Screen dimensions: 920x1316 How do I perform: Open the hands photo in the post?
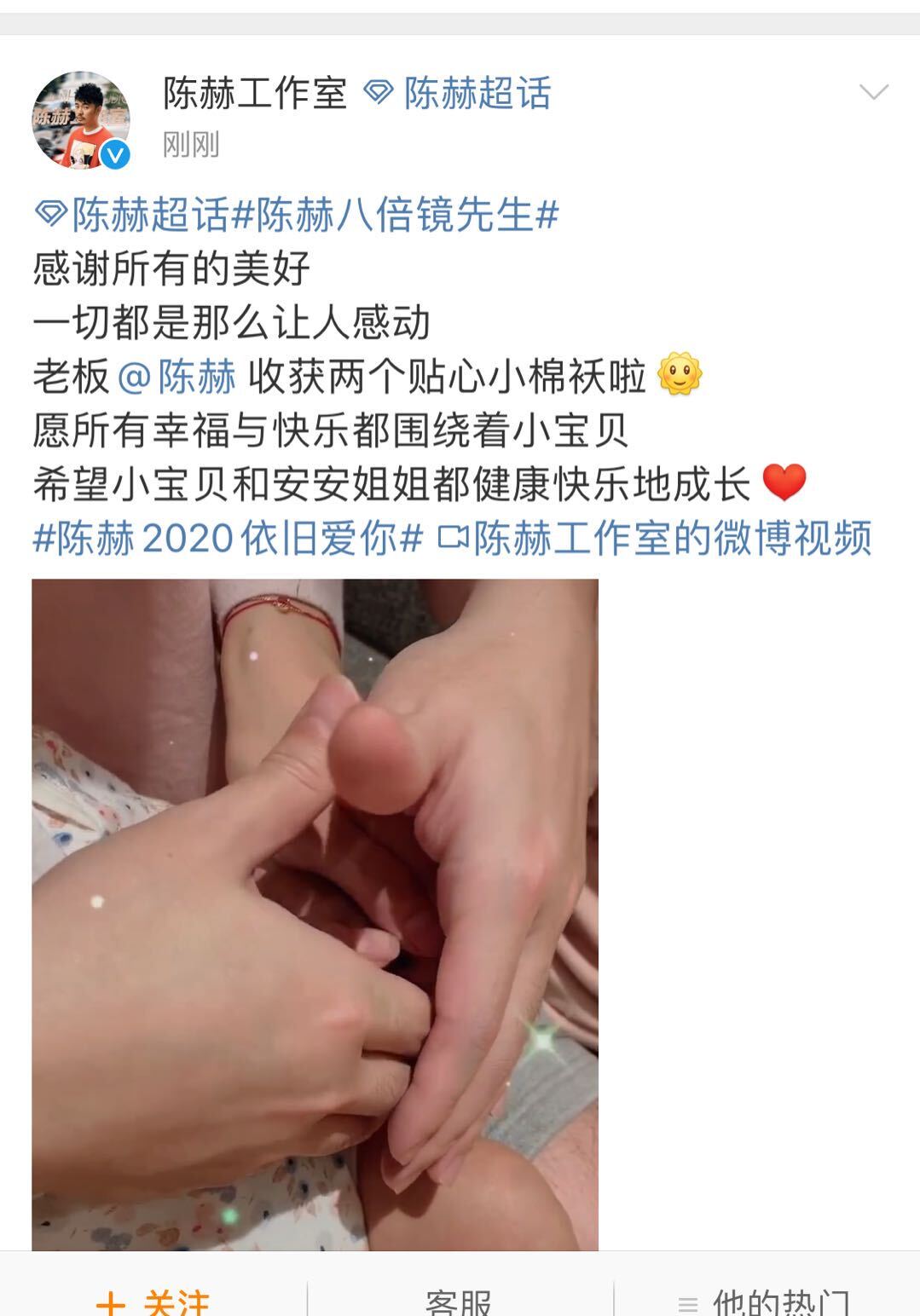pyautogui.click(x=315, y=914)
